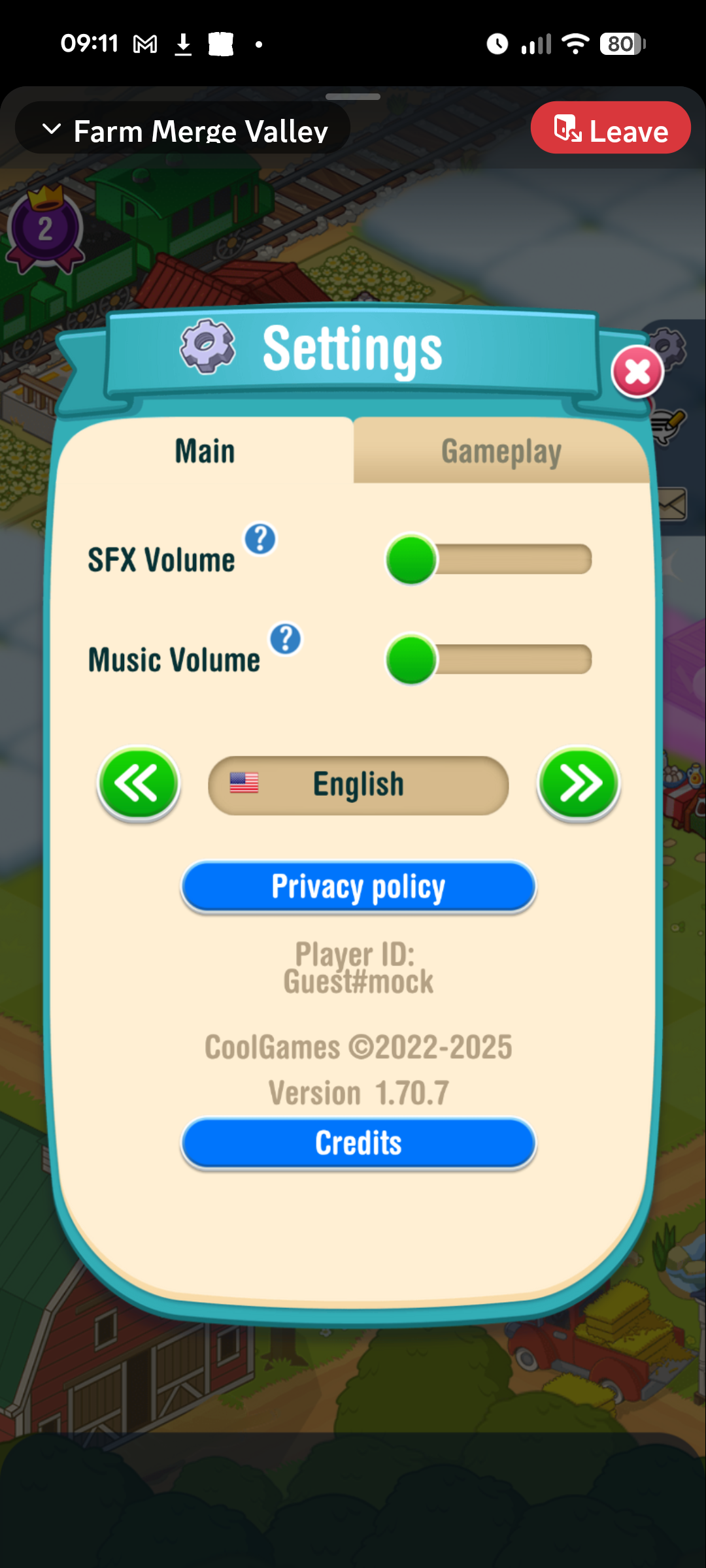Tap the Music Volume slider
The width and height of the screenshot is (706, 1568).
coord(489,659)
